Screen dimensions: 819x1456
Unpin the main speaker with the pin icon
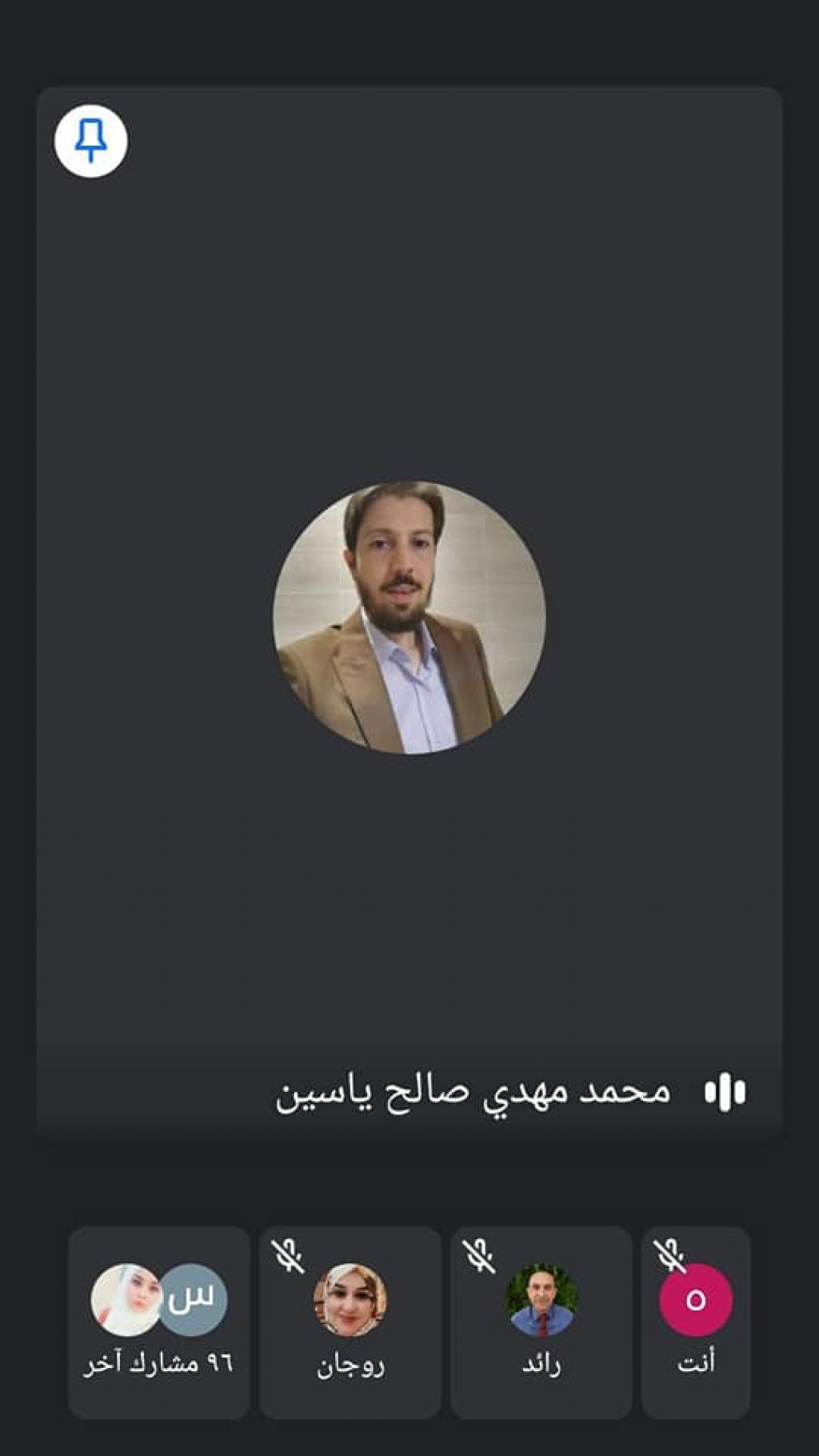[91, 141]
